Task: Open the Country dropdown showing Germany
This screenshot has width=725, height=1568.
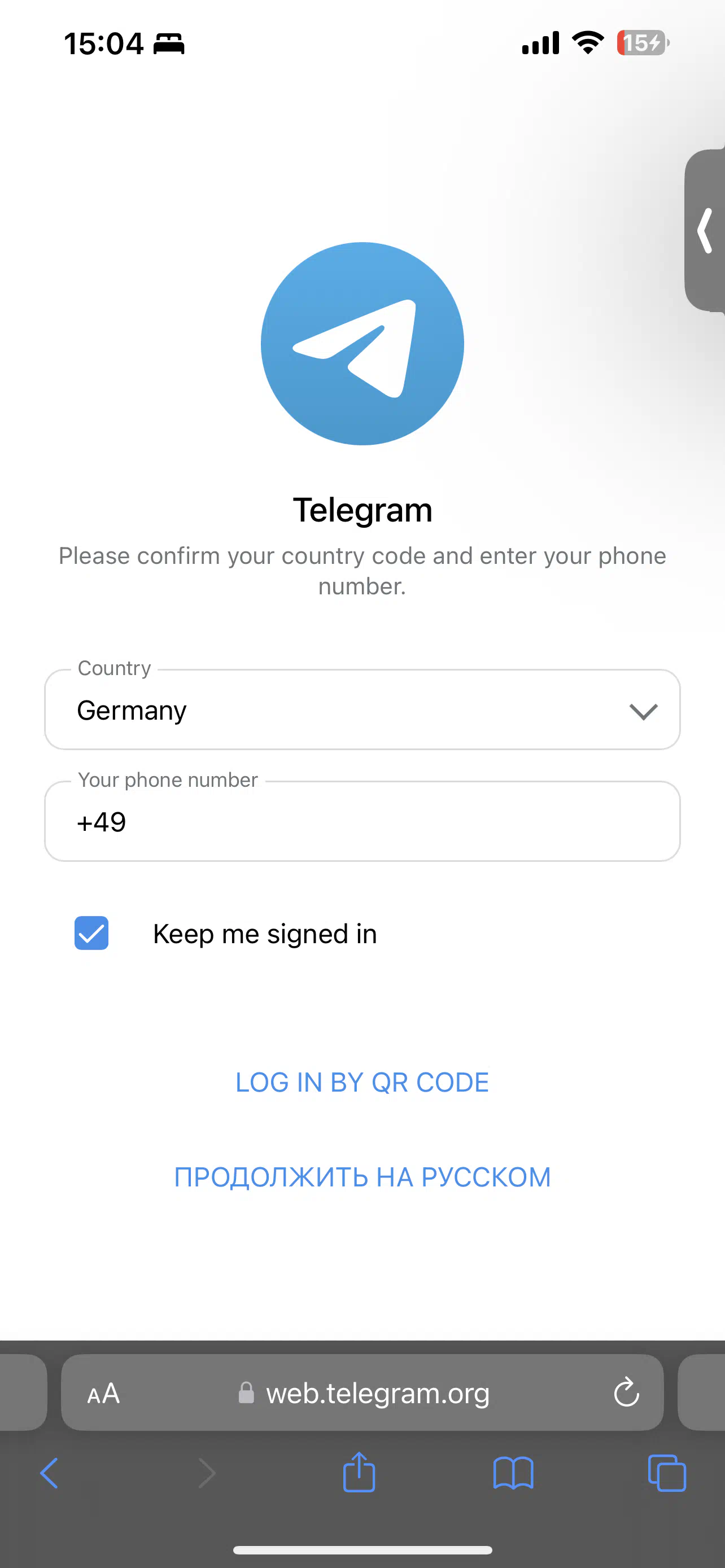Action: (362, 709)
